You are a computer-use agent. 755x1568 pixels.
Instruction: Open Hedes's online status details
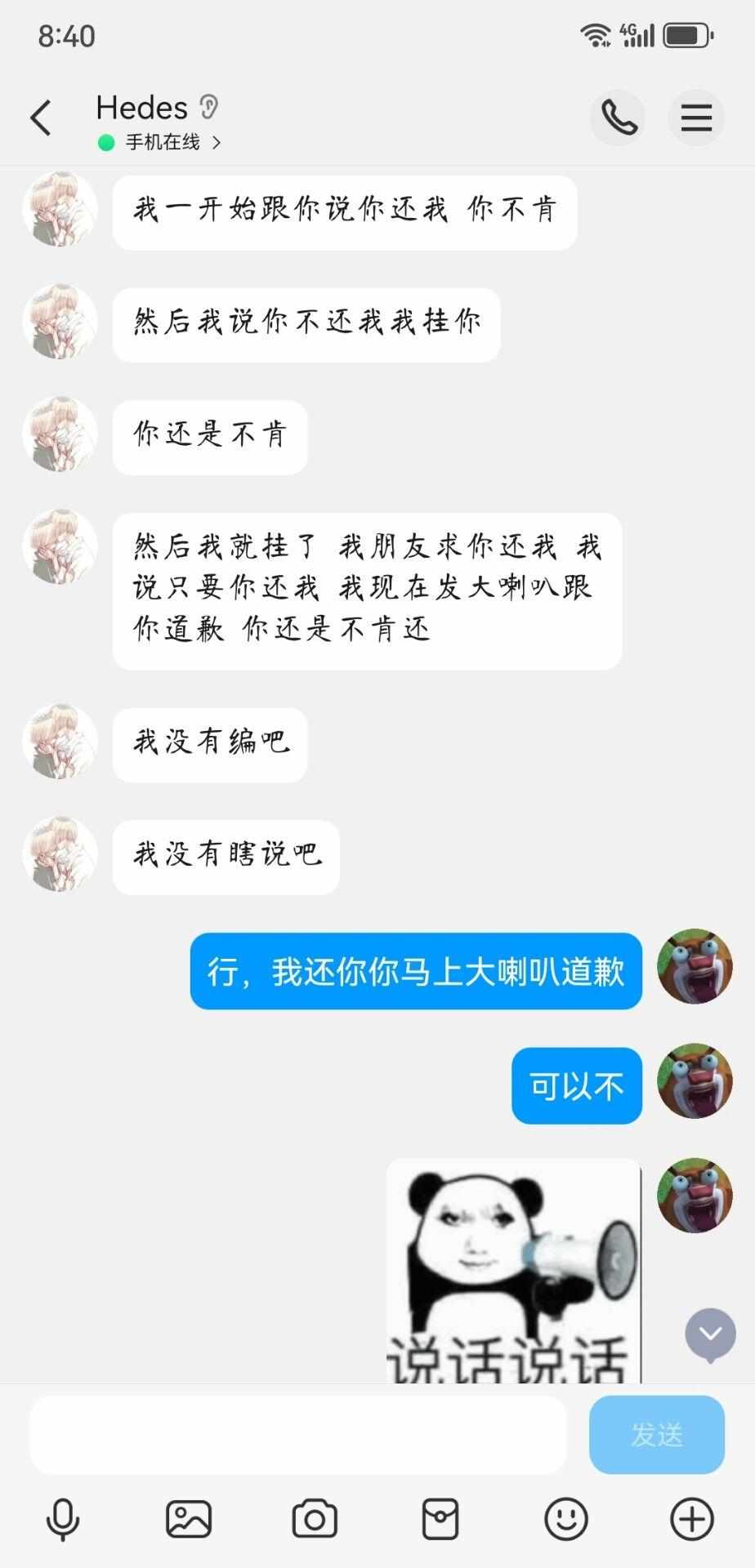[162, 143]
